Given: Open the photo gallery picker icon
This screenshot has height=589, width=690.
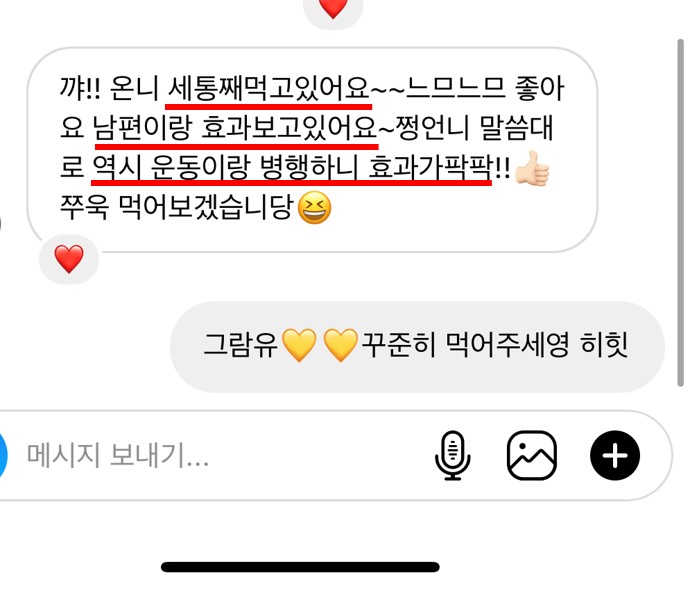Looking at the screenshot, I should coord(531,456).
